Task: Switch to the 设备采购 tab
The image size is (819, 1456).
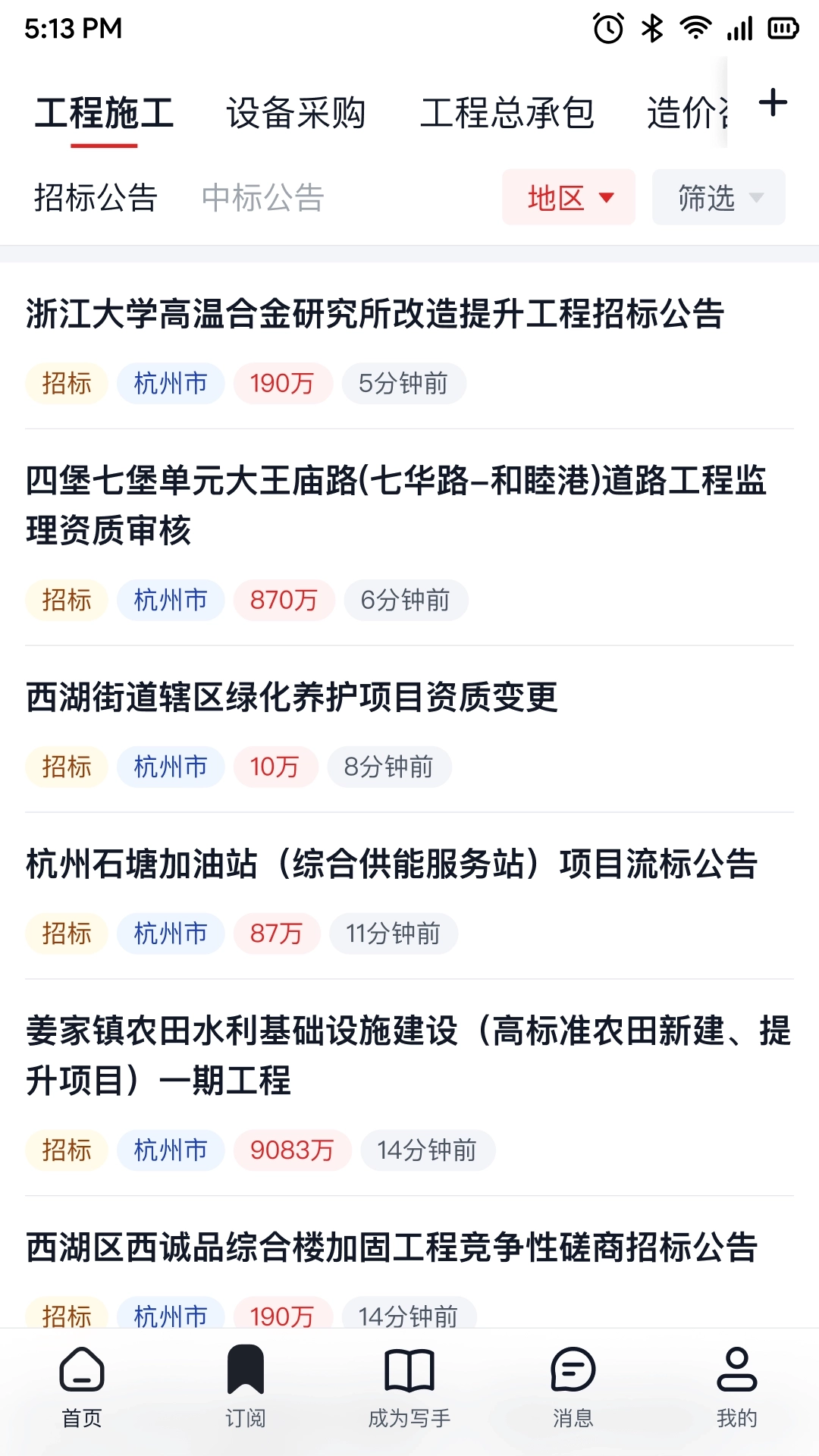Action: 295,112
